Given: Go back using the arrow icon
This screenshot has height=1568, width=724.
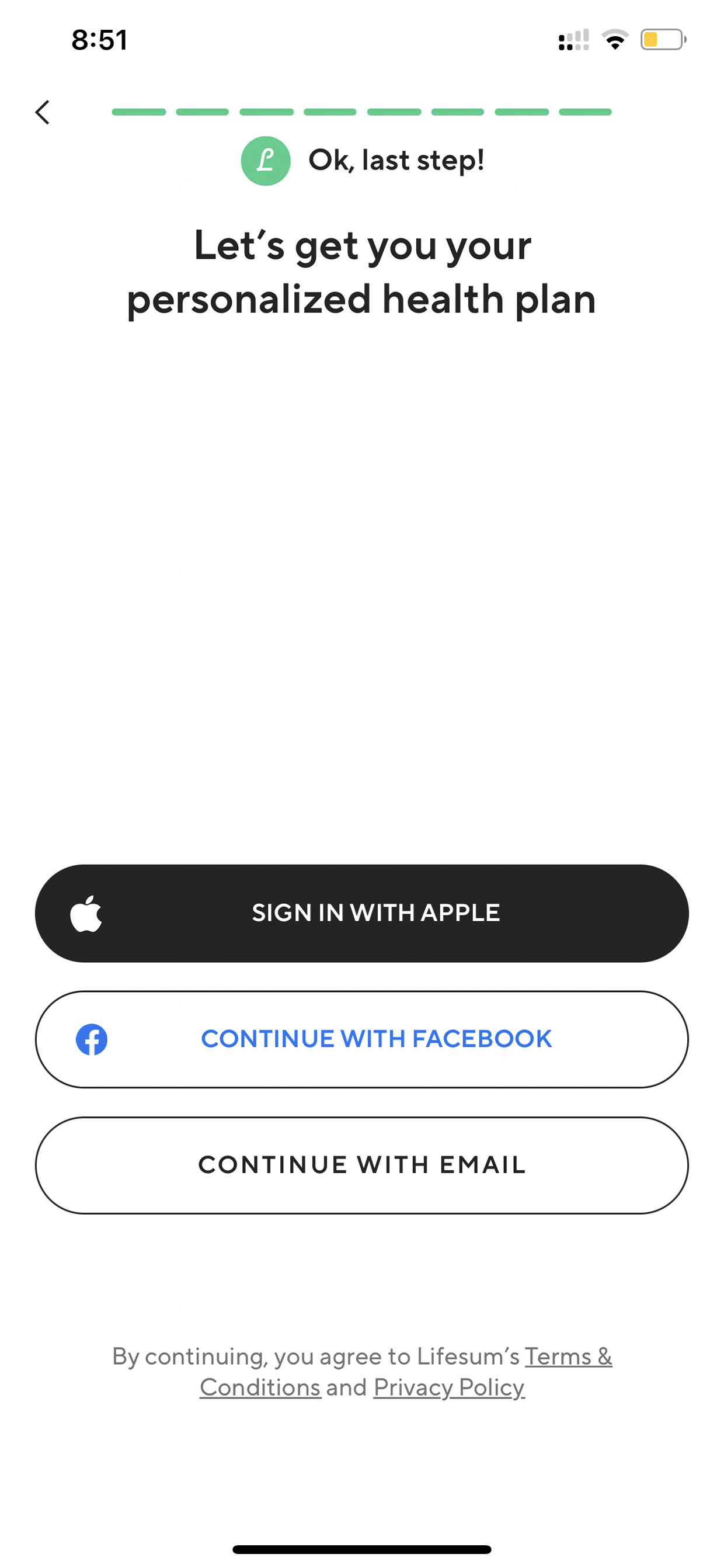Looking at the screenshot, I should tap(42, 113).
